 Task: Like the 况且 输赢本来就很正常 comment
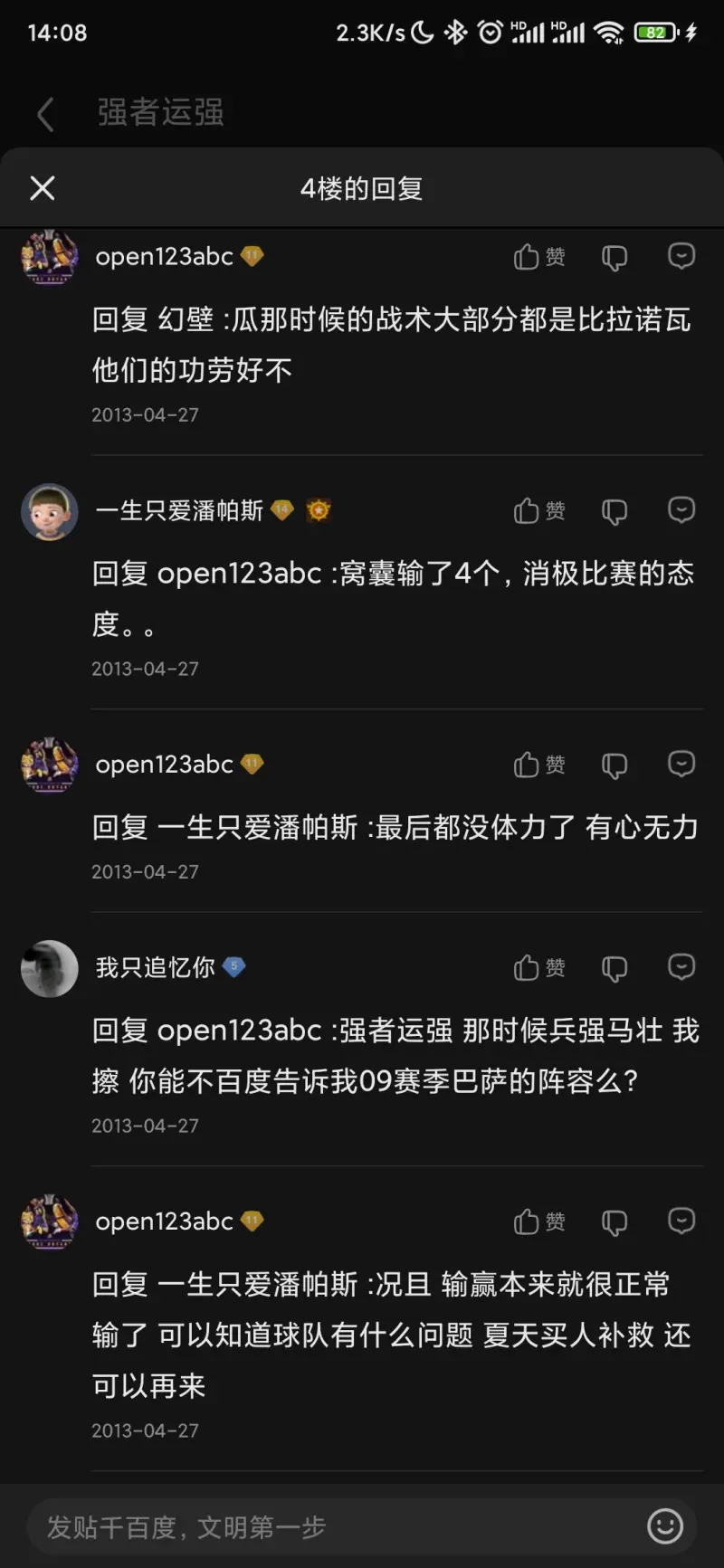click(538, 1222)
